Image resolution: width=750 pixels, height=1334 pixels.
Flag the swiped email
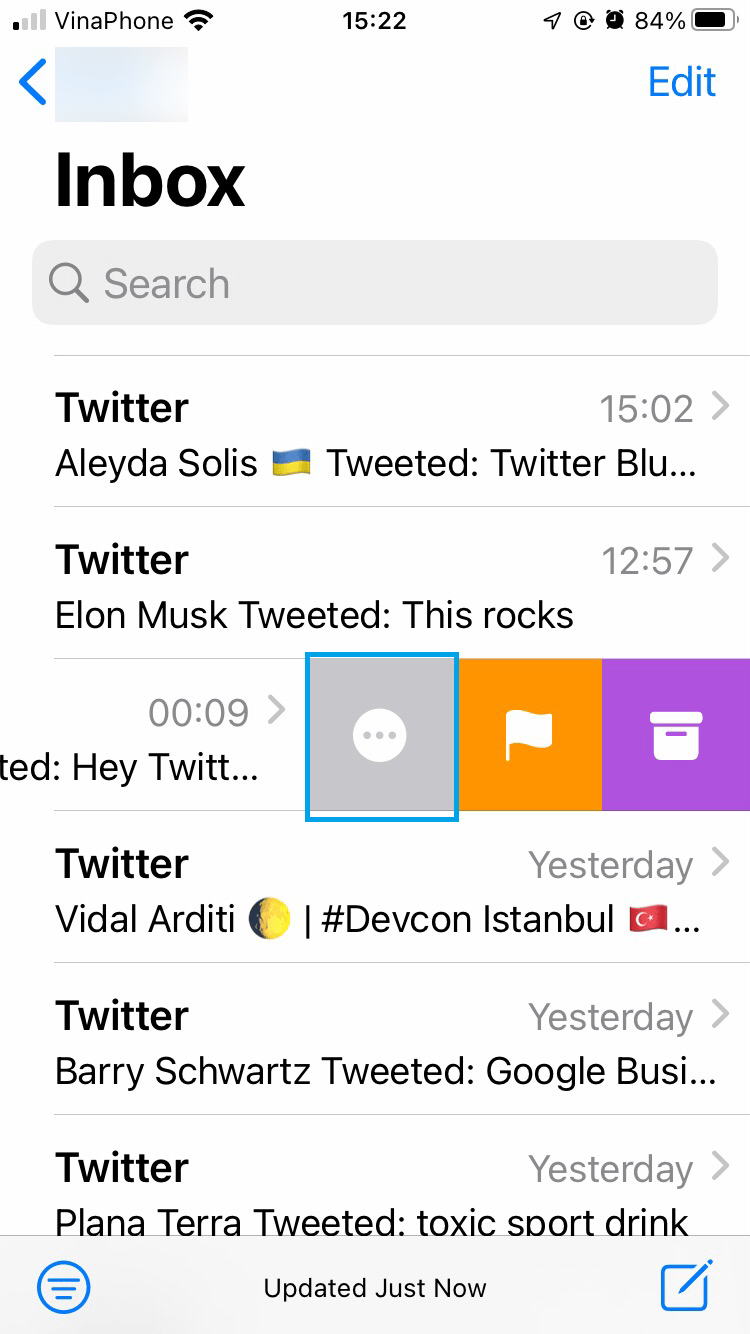pyautogui.click(x=530, y=736)
